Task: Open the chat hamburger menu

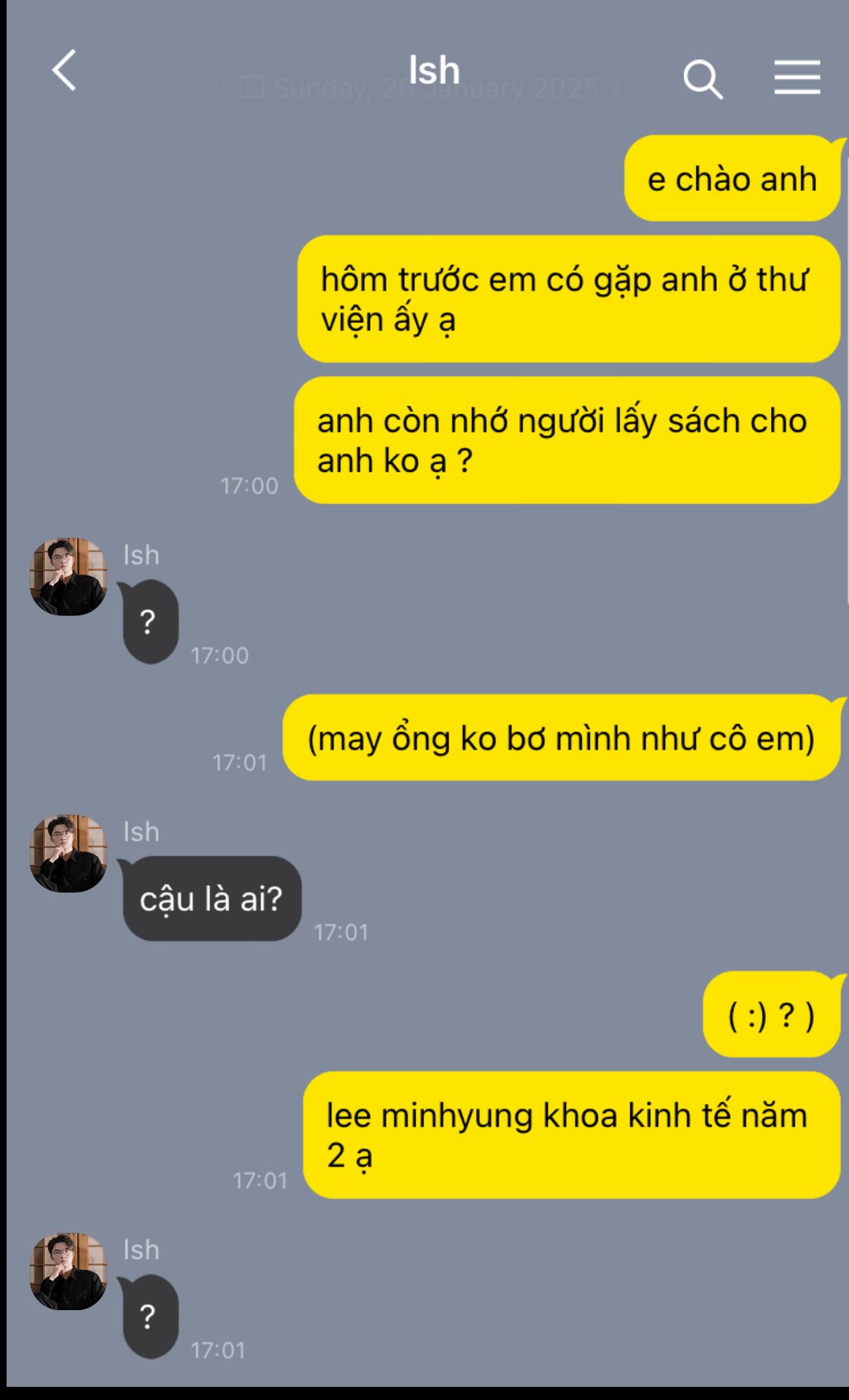Action: pos(797,77)
